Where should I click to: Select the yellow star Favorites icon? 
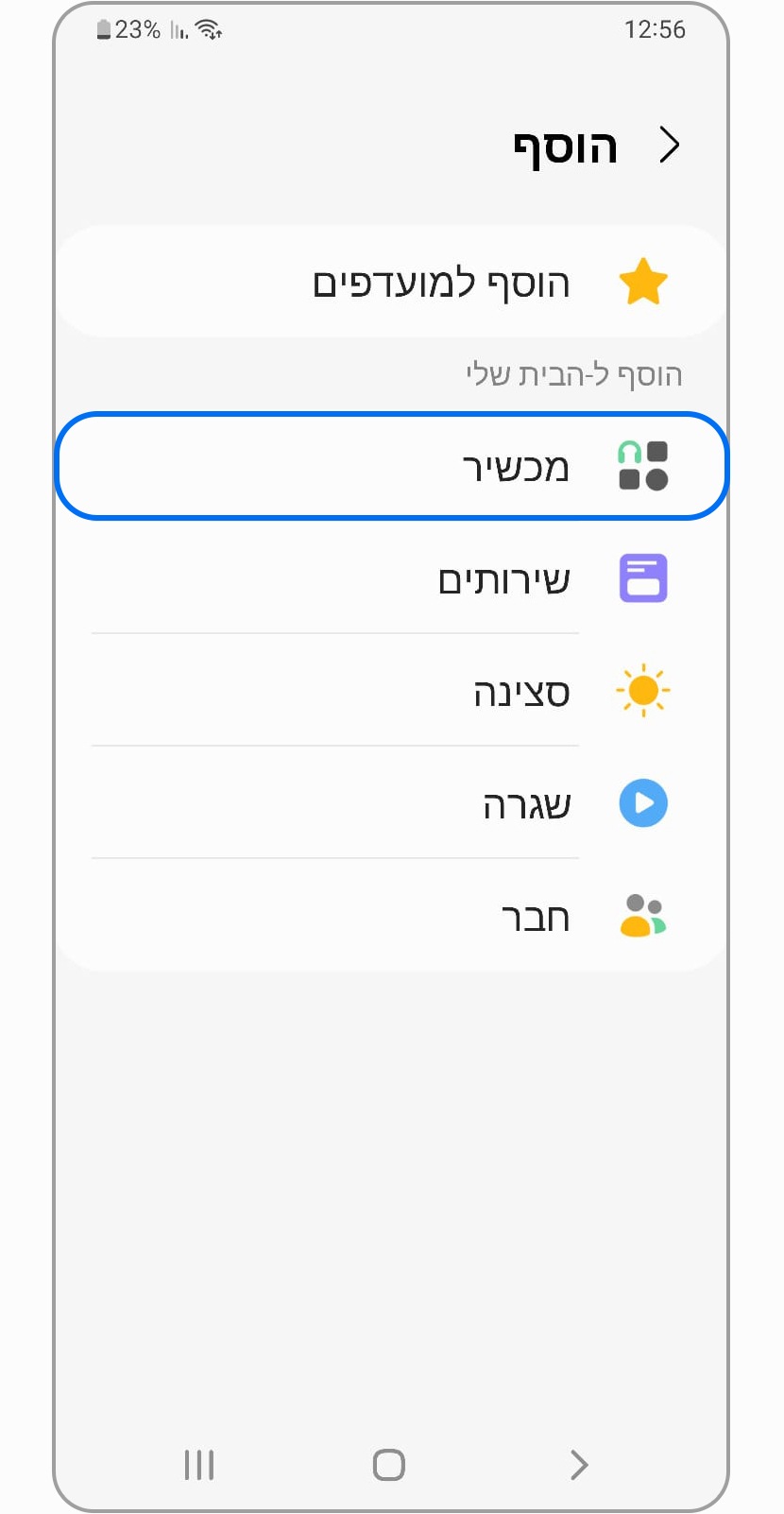(643, 281)
